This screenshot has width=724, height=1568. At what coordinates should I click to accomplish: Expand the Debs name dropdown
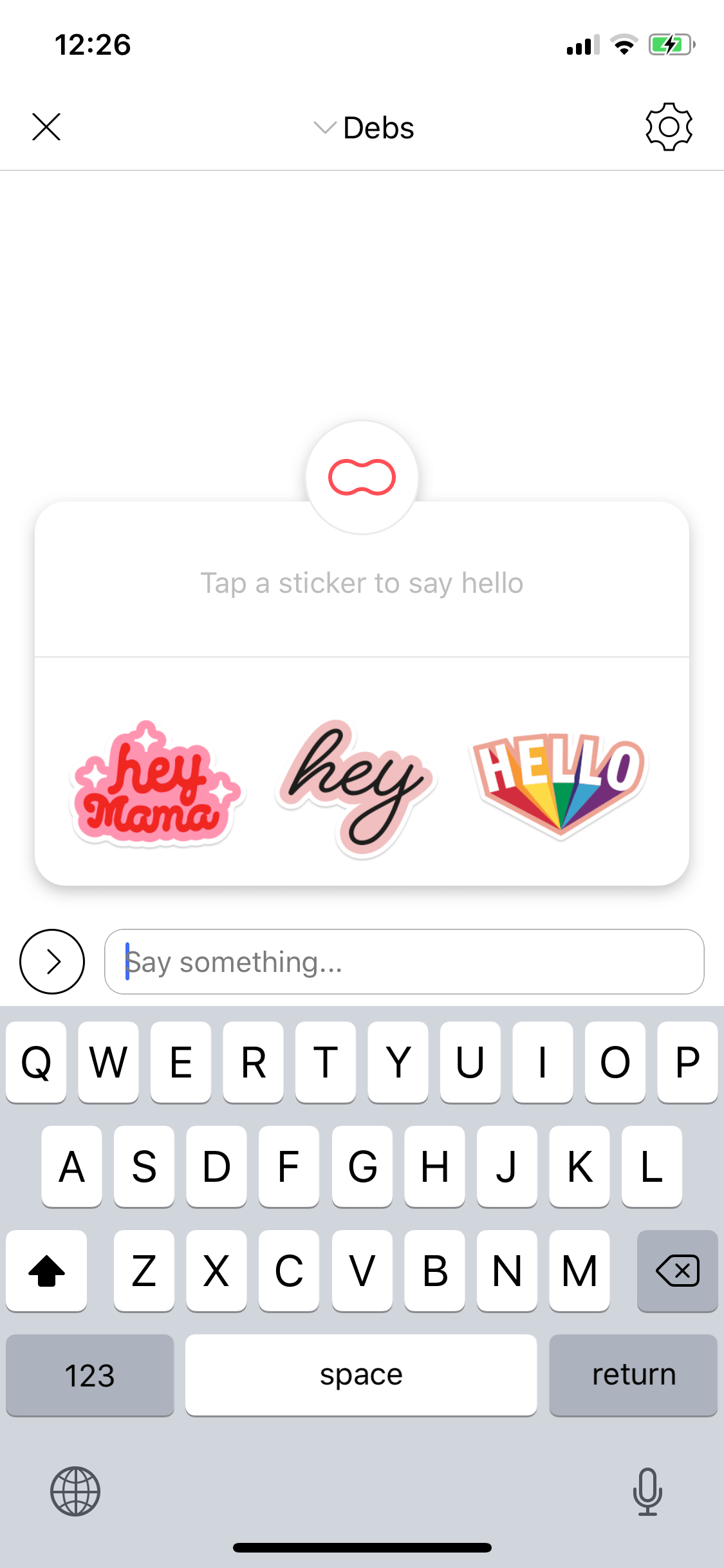(x=364, y=127)
